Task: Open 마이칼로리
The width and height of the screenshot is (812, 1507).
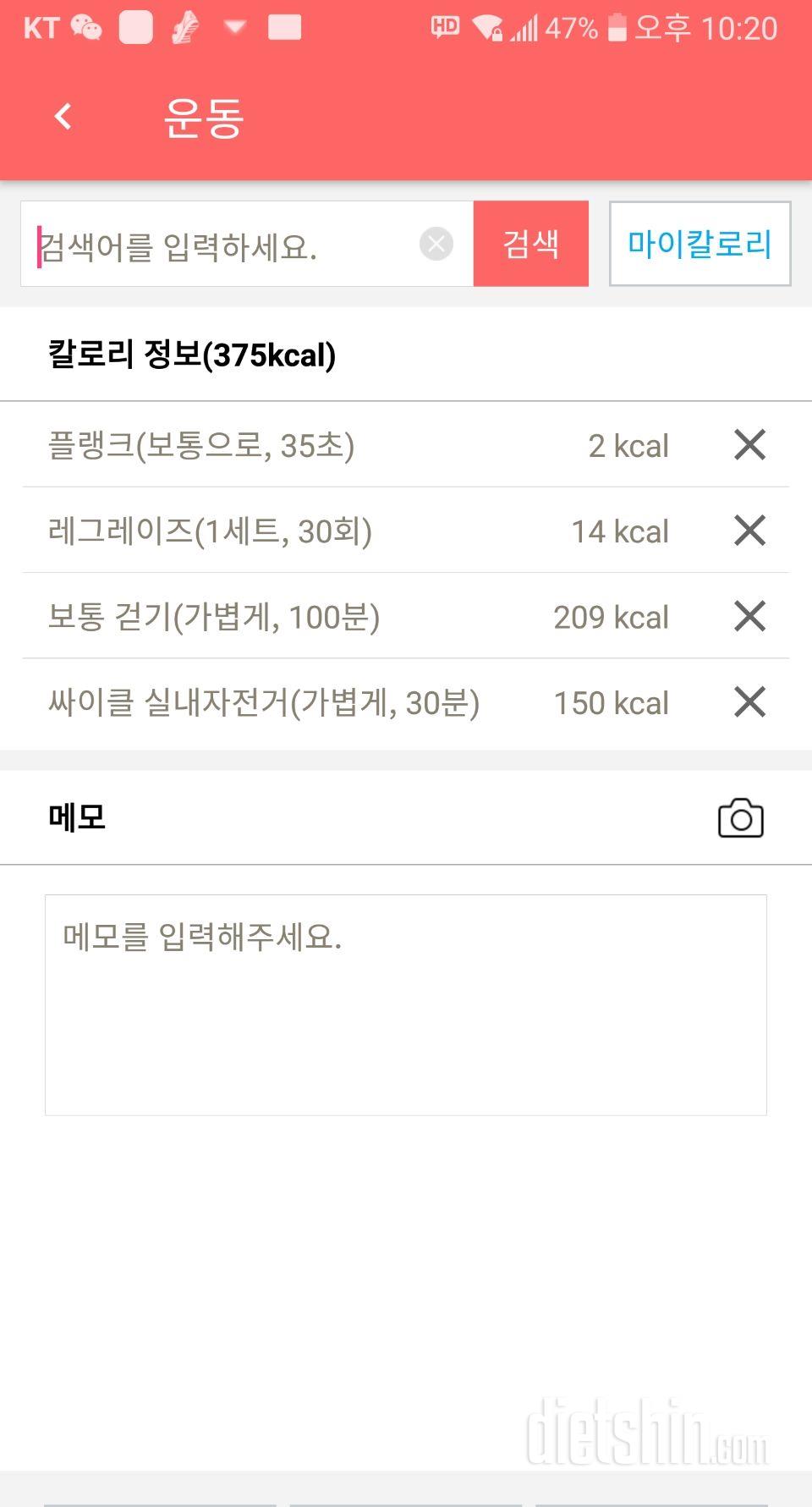Action: coord(700,244)
